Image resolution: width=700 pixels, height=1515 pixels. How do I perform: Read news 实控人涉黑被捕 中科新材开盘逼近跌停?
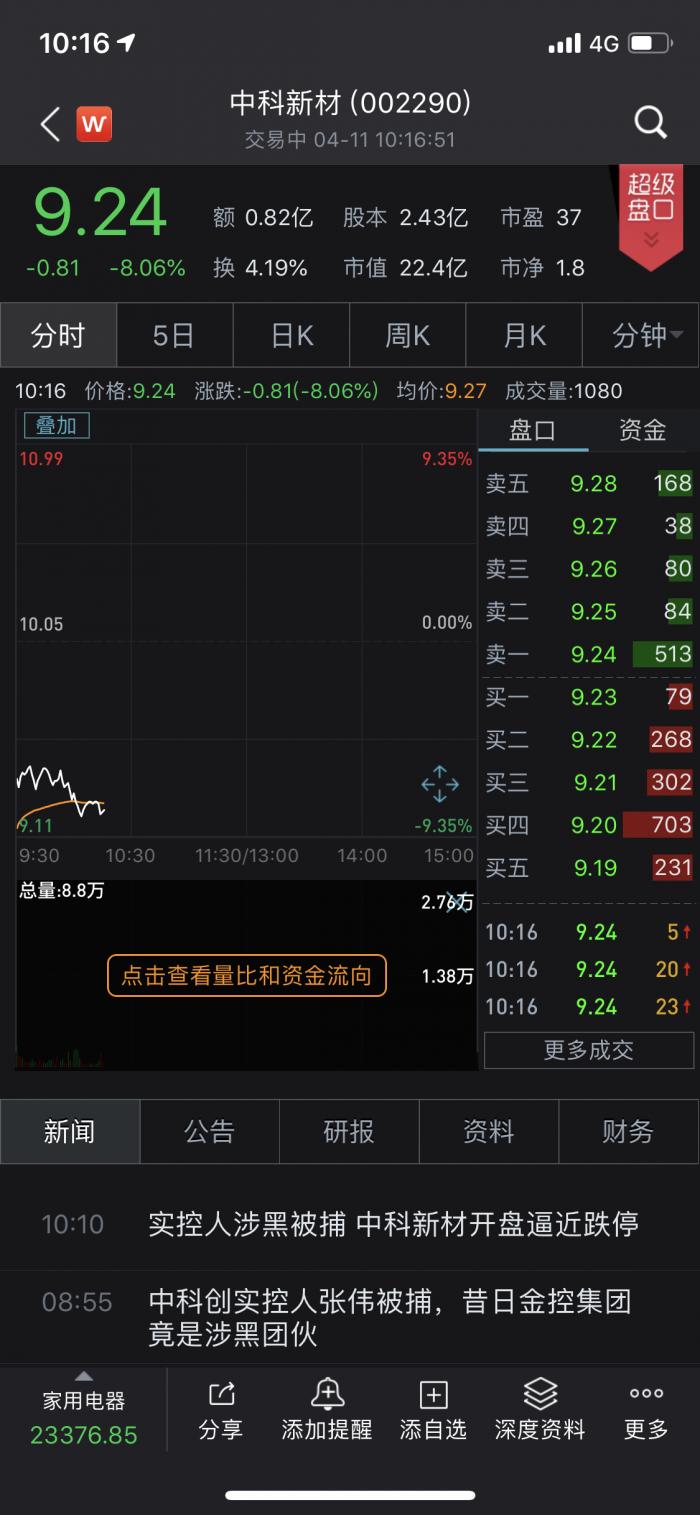(393, 1223)
